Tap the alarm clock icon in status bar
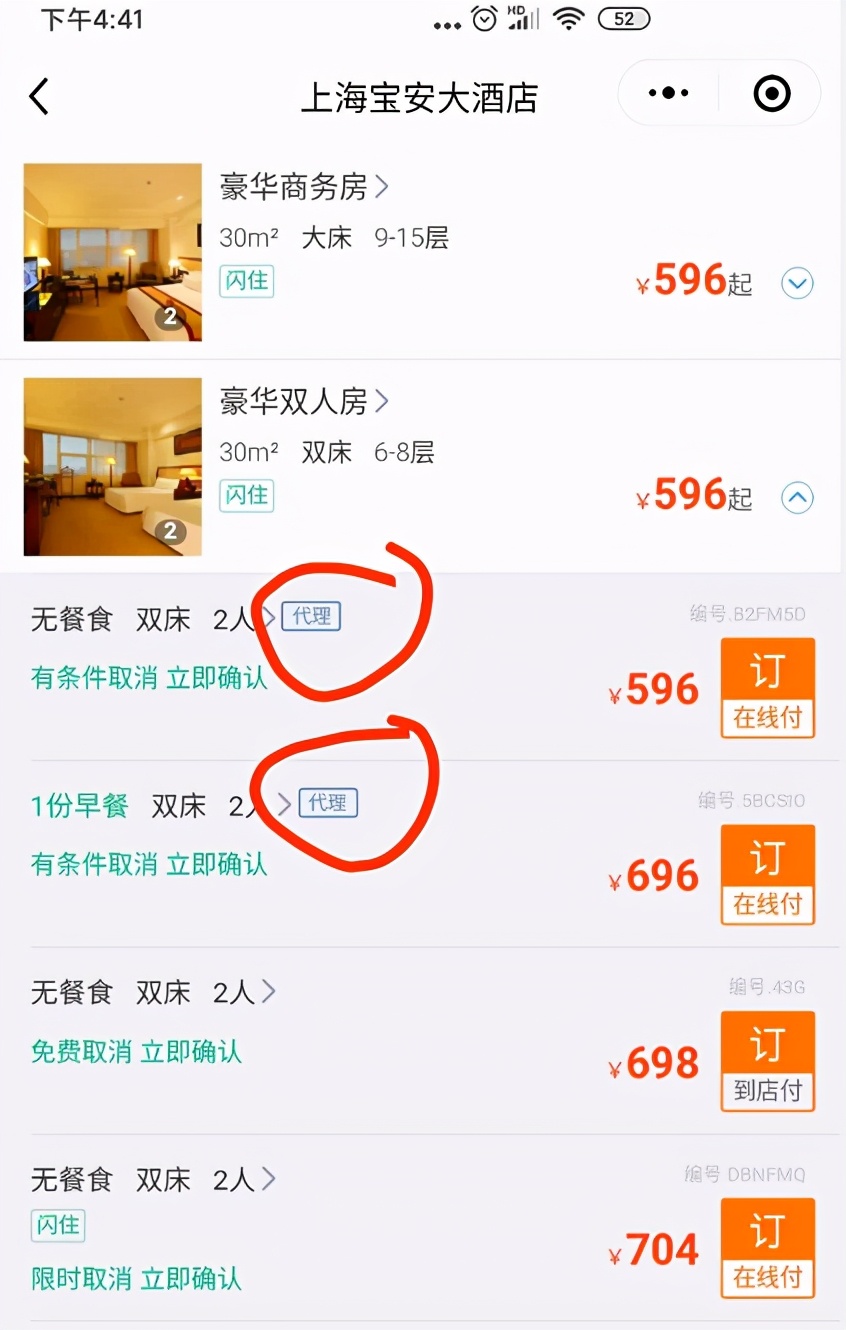 coord(484,18)
